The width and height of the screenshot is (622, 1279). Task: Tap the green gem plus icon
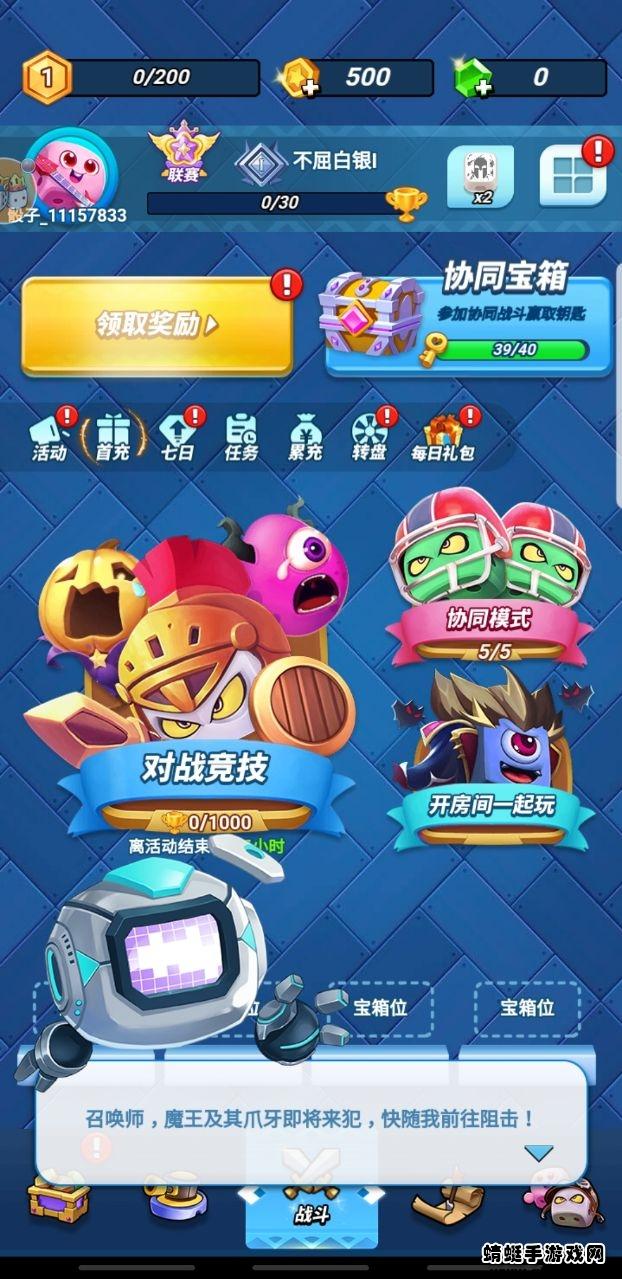click(472, 78)
